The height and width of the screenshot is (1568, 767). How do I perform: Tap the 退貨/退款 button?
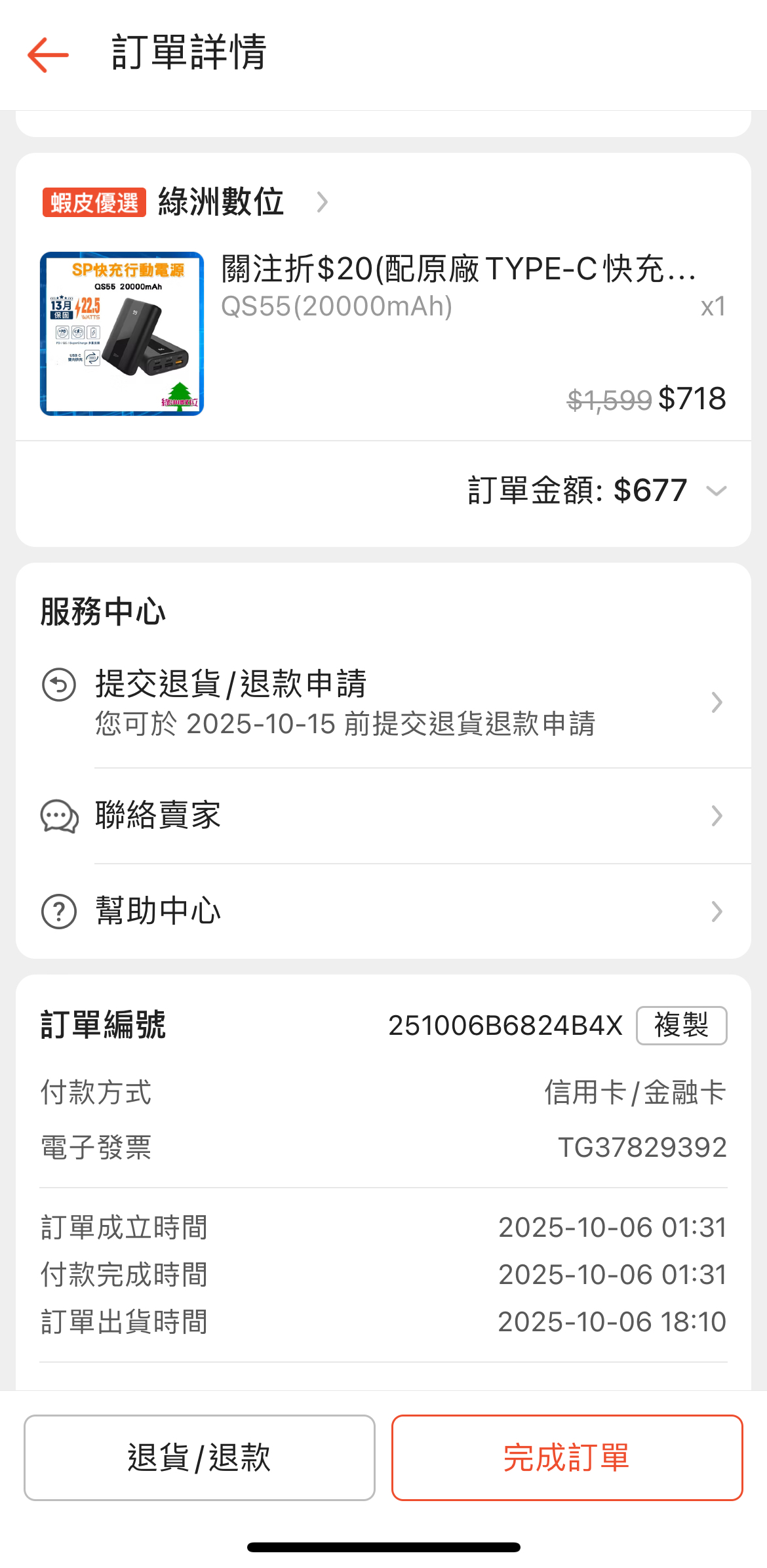[x=199, y=1458]
